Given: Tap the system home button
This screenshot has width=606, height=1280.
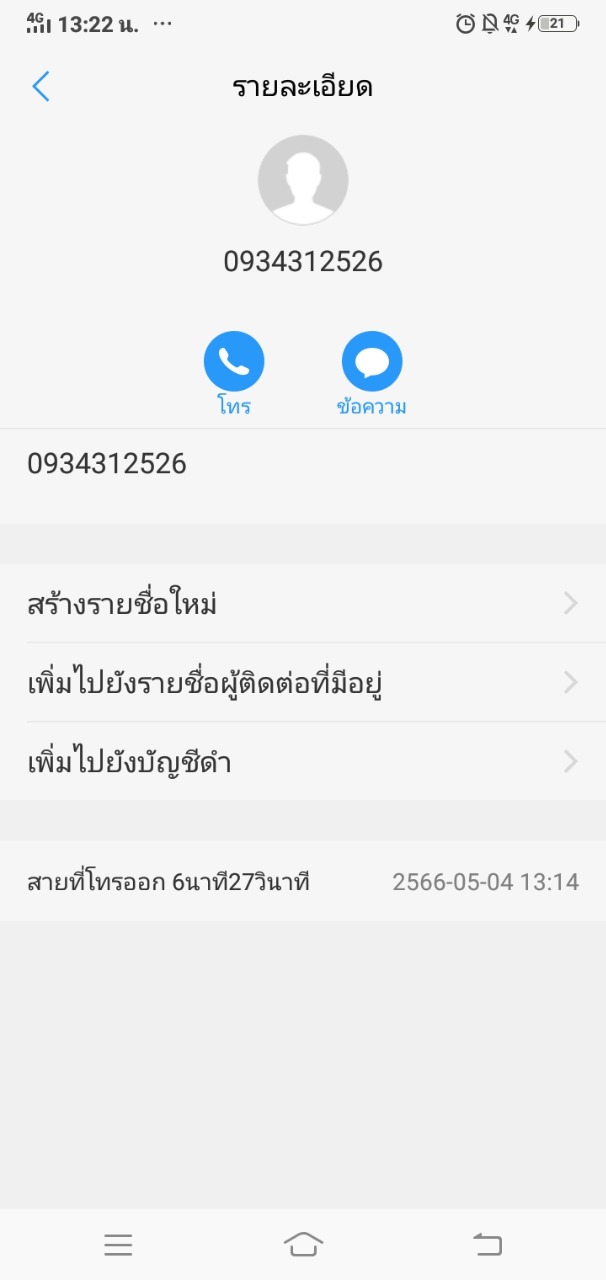Looking at the screenshot, I should click(x=303, y=1244).
